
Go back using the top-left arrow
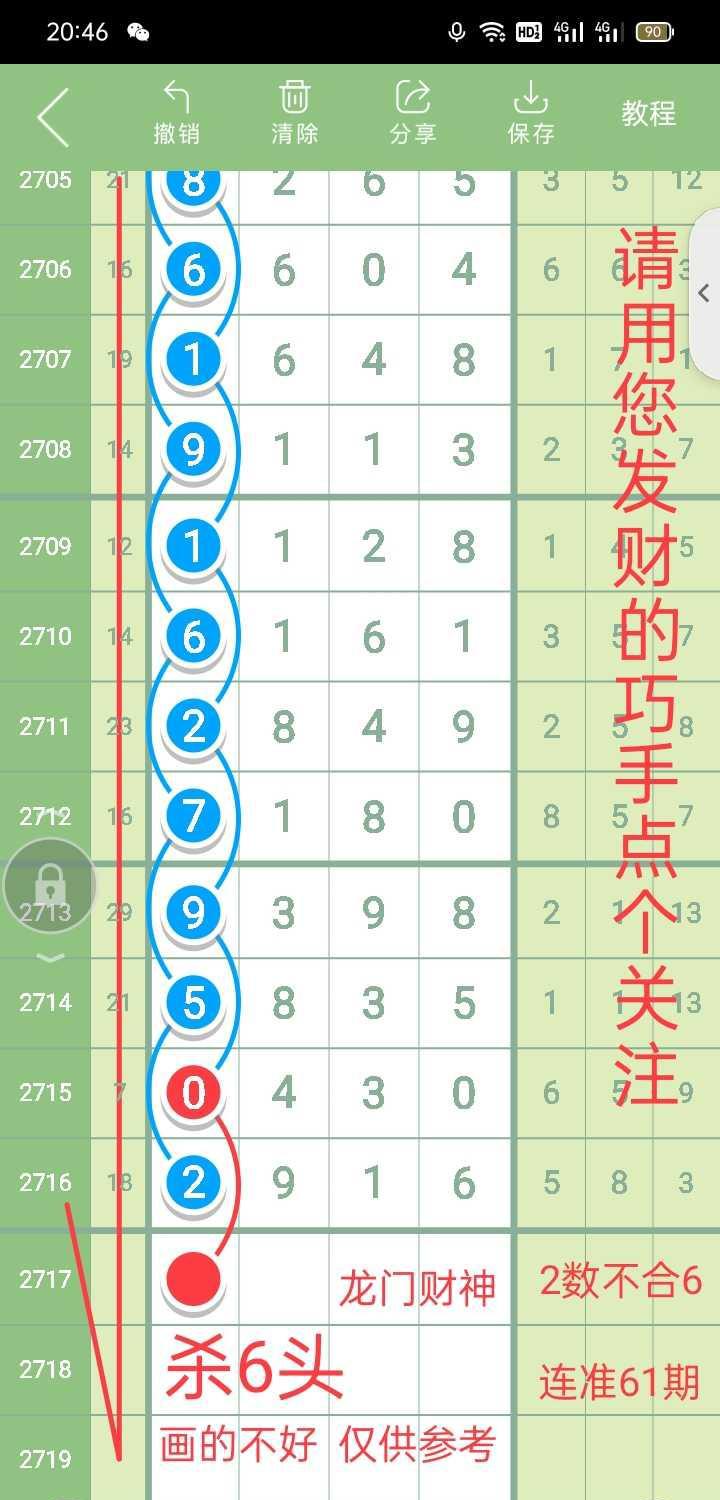53,117
